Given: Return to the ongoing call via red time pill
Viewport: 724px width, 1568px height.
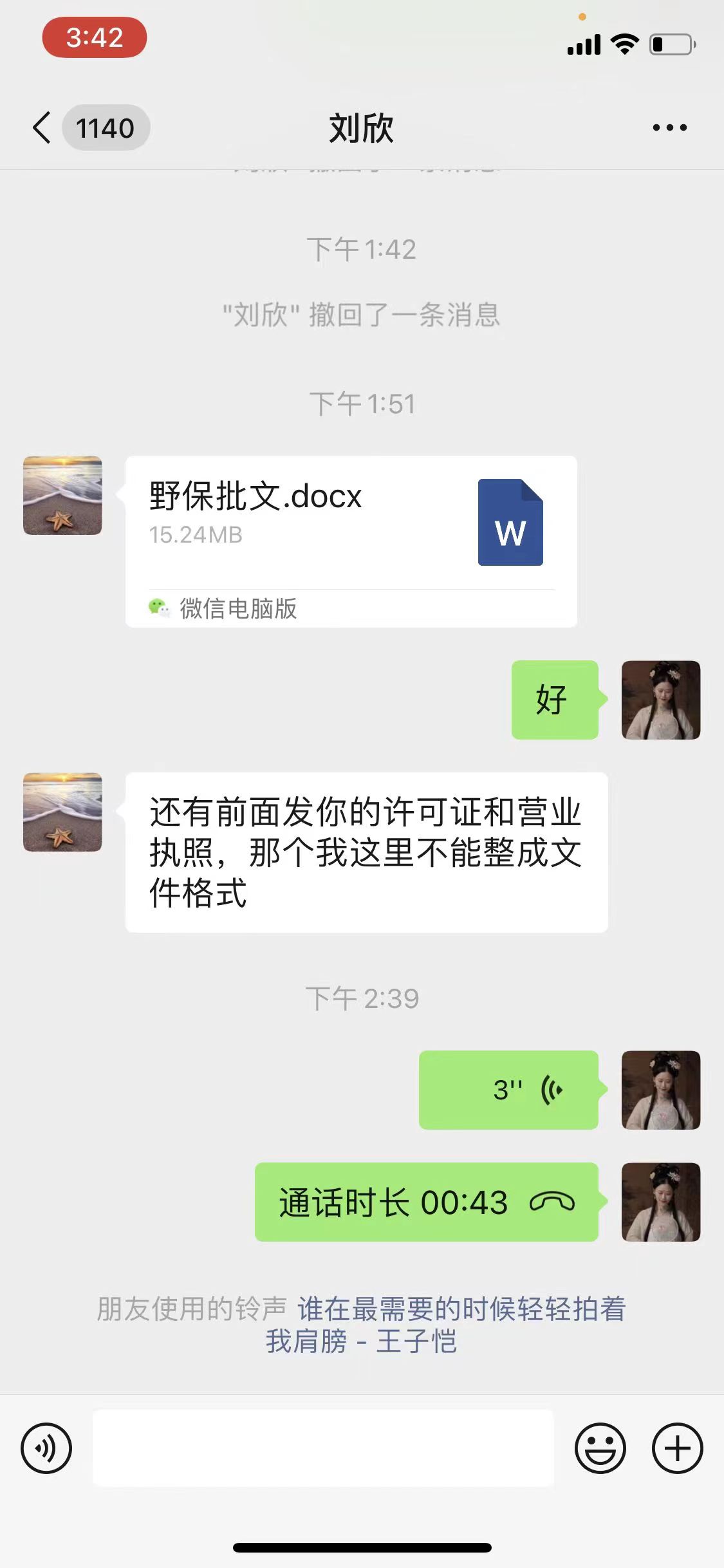Looking at the screenshot, I should point(95,37).
